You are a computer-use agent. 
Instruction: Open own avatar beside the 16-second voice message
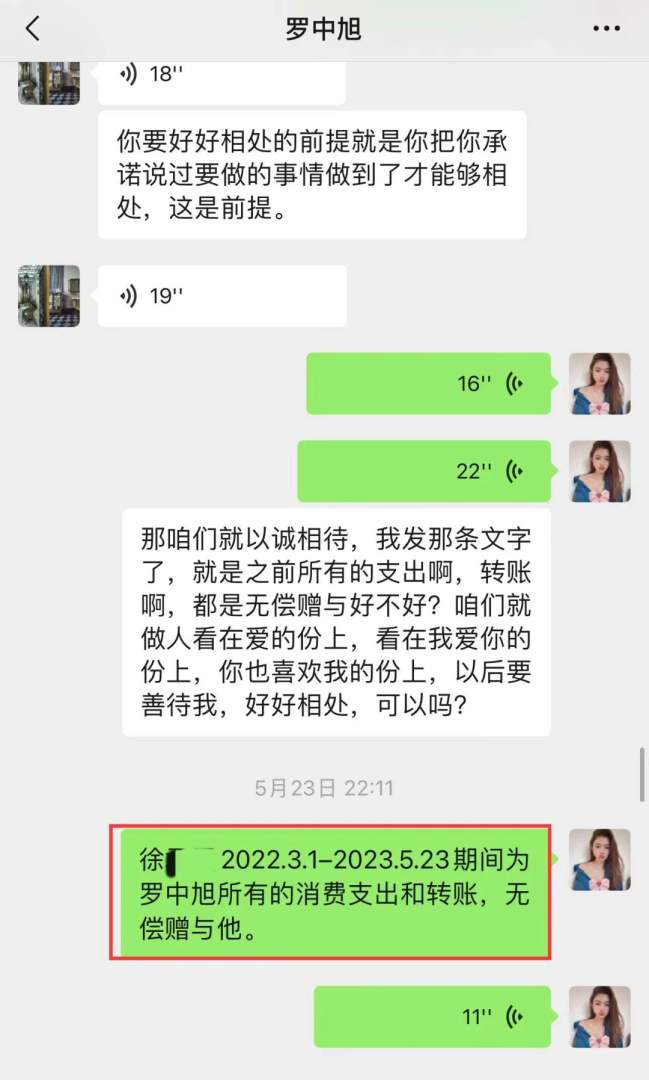(600, 383)
